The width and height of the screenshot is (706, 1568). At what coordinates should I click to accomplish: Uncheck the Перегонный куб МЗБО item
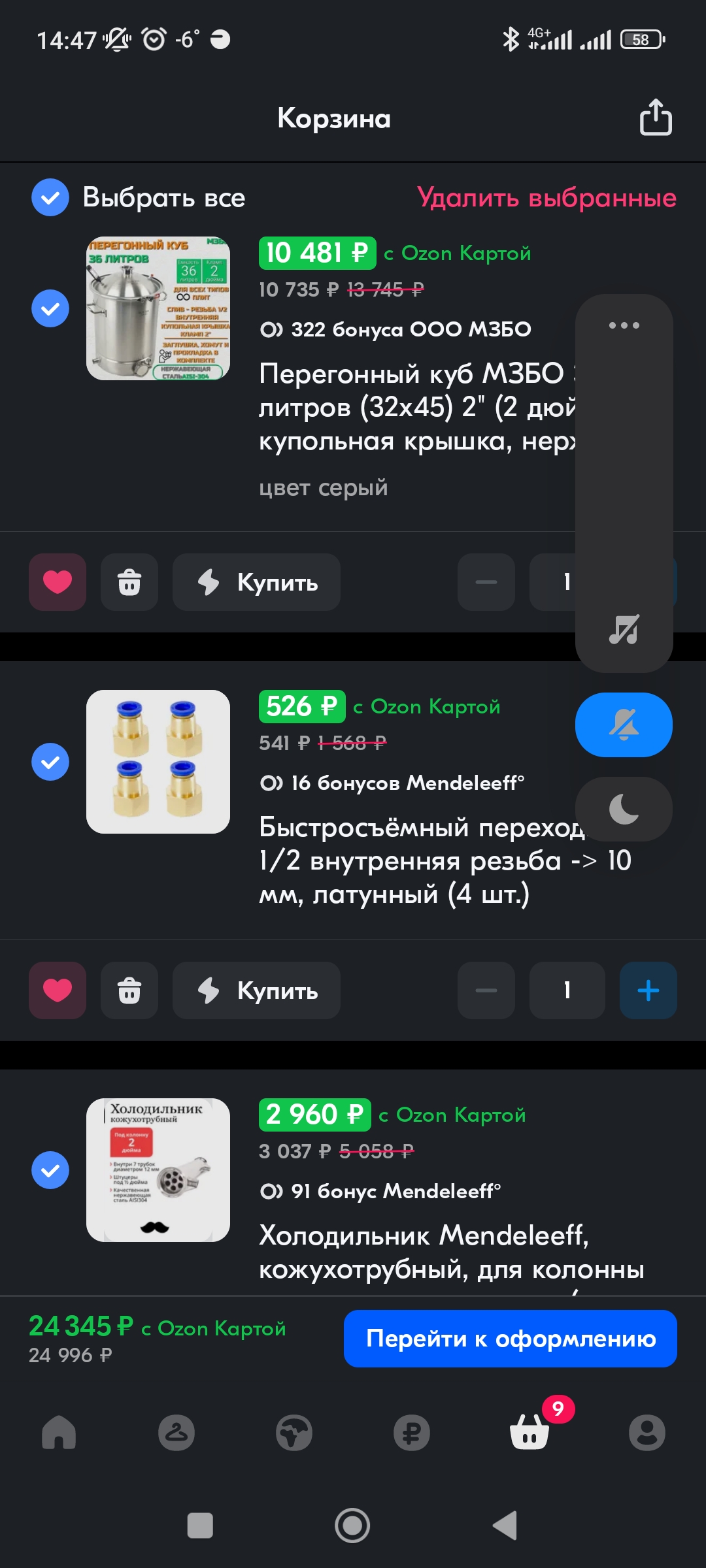[50, 308]
